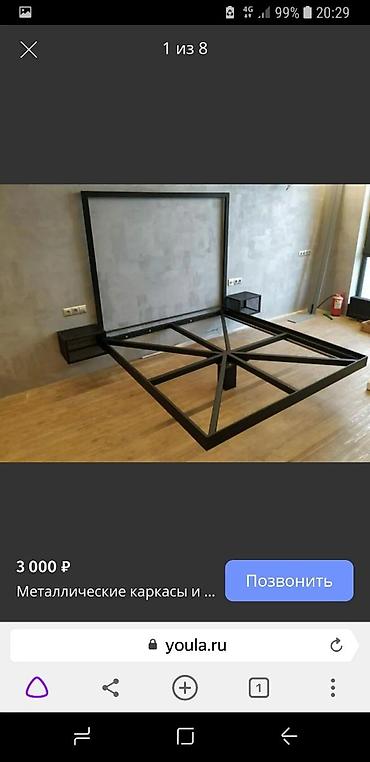Open the Alice assistant icon
This screenshot has height=762, width=370.
tap(37, 688)
